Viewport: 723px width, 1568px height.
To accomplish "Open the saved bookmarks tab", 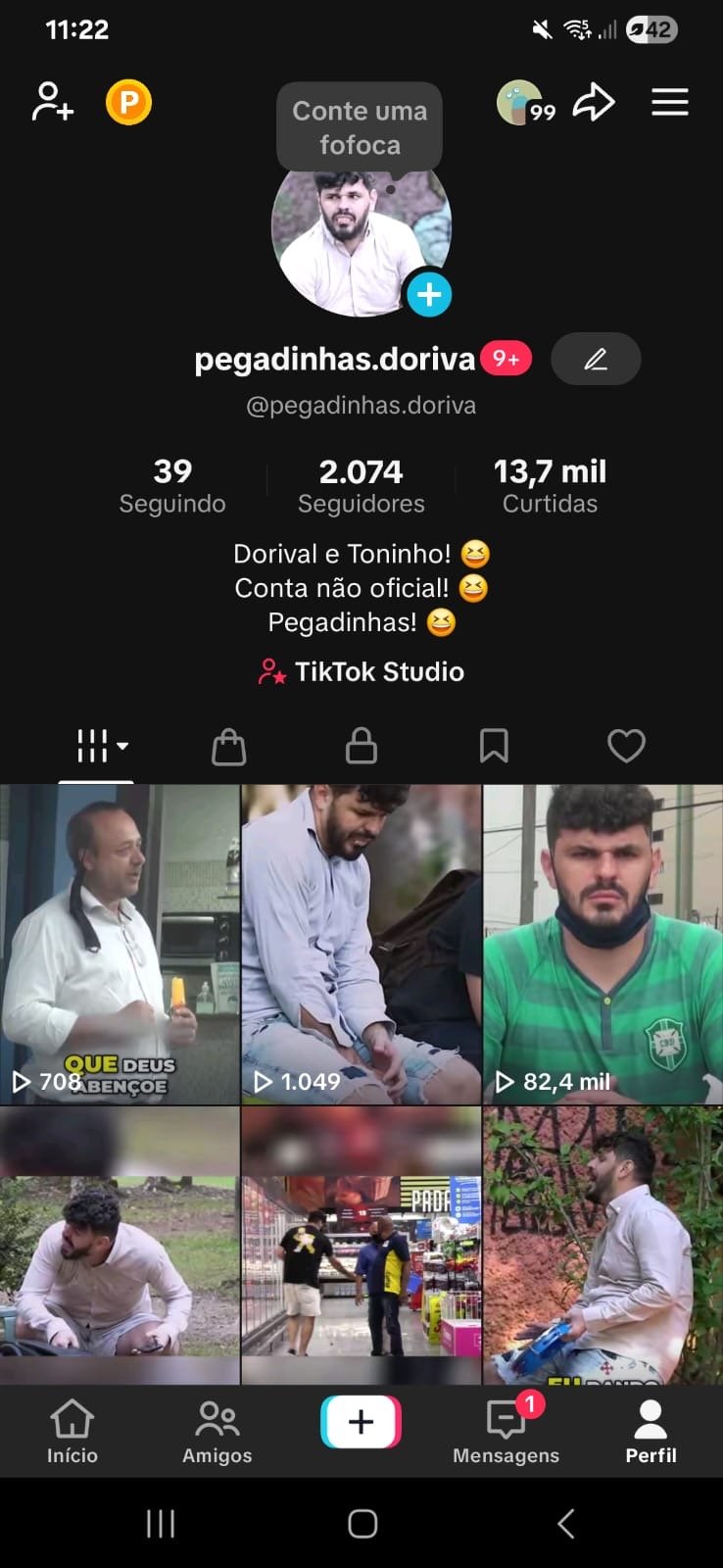I will pyautogui.click(x=494, y=747).
